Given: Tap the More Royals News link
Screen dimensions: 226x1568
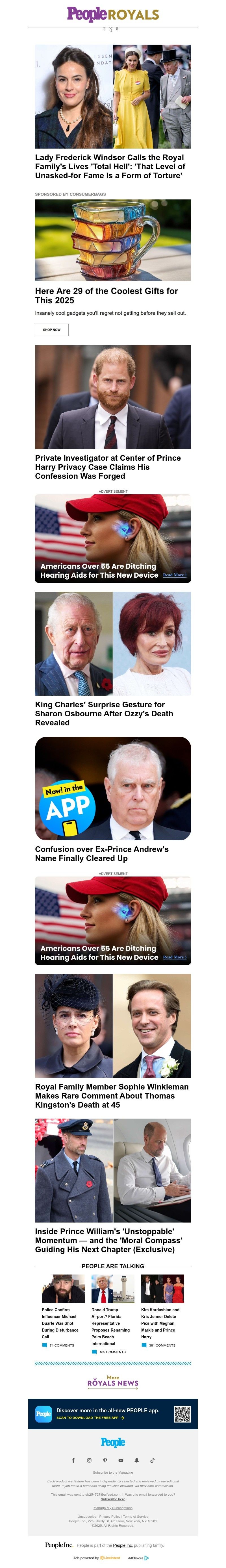Looking at the screenshot, I should [113, 1381].
